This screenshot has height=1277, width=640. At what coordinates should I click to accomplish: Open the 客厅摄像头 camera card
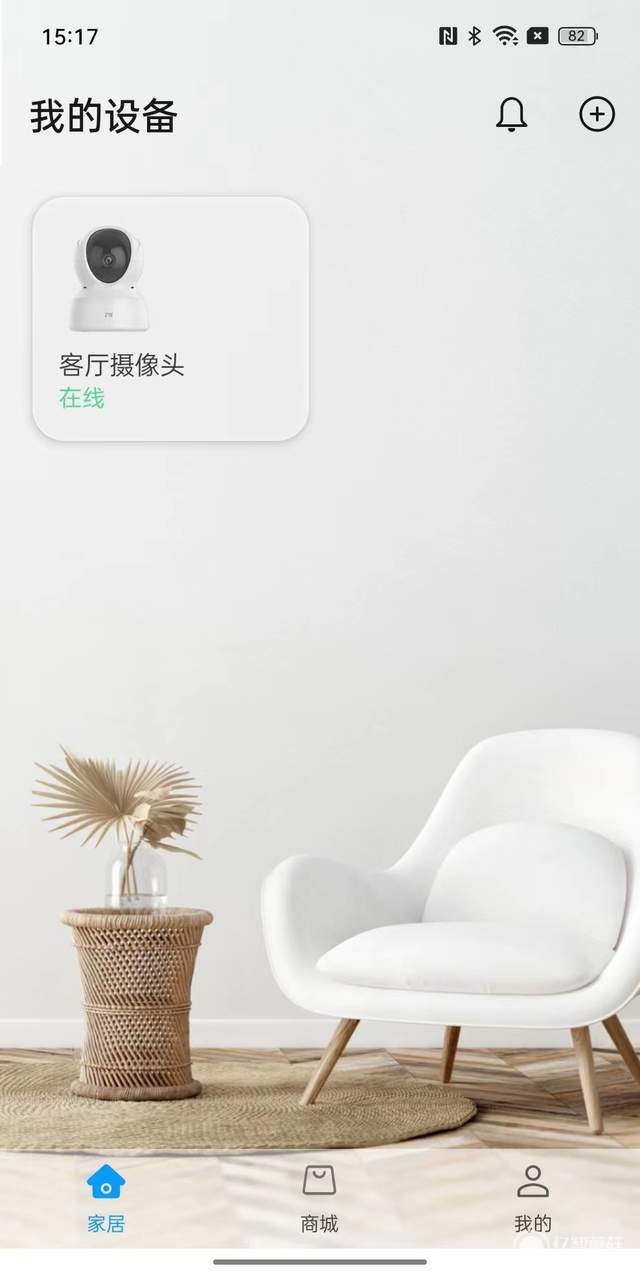pyautogui.click(x=170, y=318)
